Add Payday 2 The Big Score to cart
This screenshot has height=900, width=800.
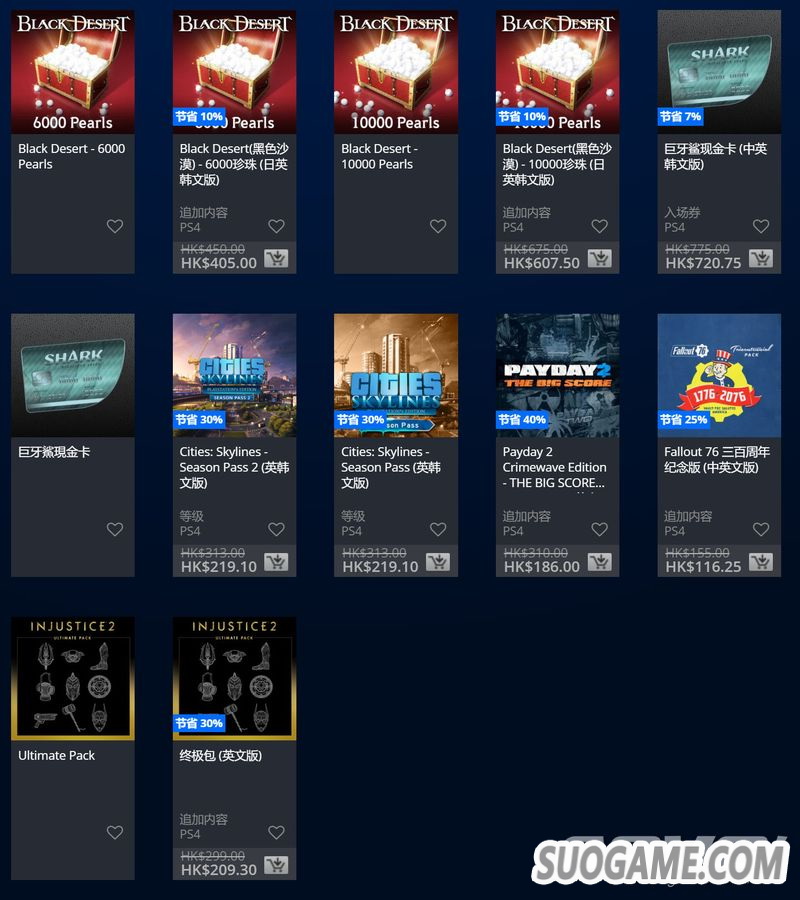pos(599,562)
